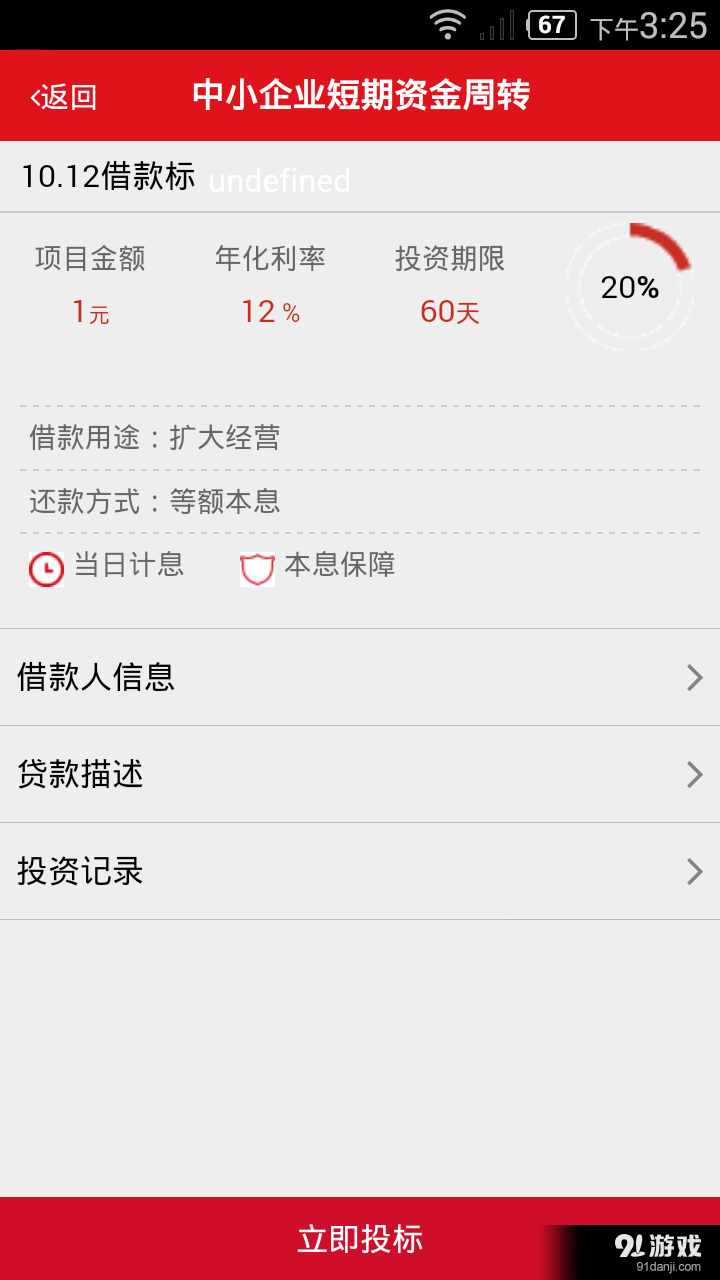Viewport: 720px width, 1280px height.
Task: Click the shield icon for 本息保障
Action: tap(256, 566)
